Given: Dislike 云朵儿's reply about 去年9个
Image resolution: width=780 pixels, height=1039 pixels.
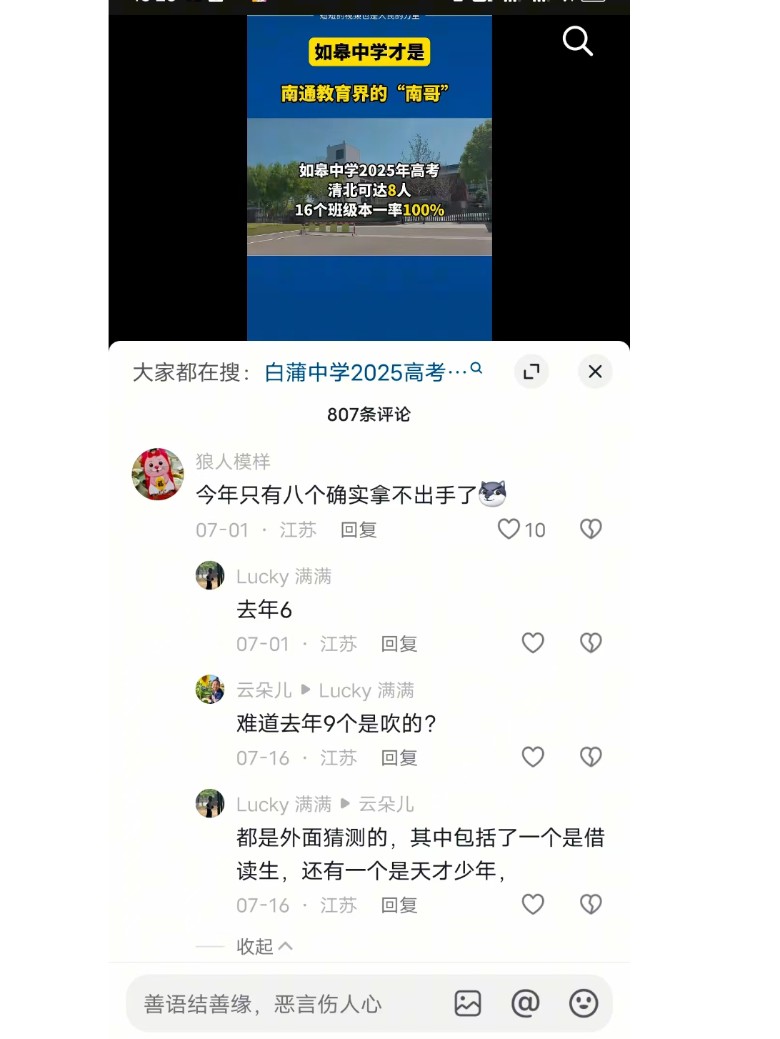Looking at the screenshot, I should [591, 757].
